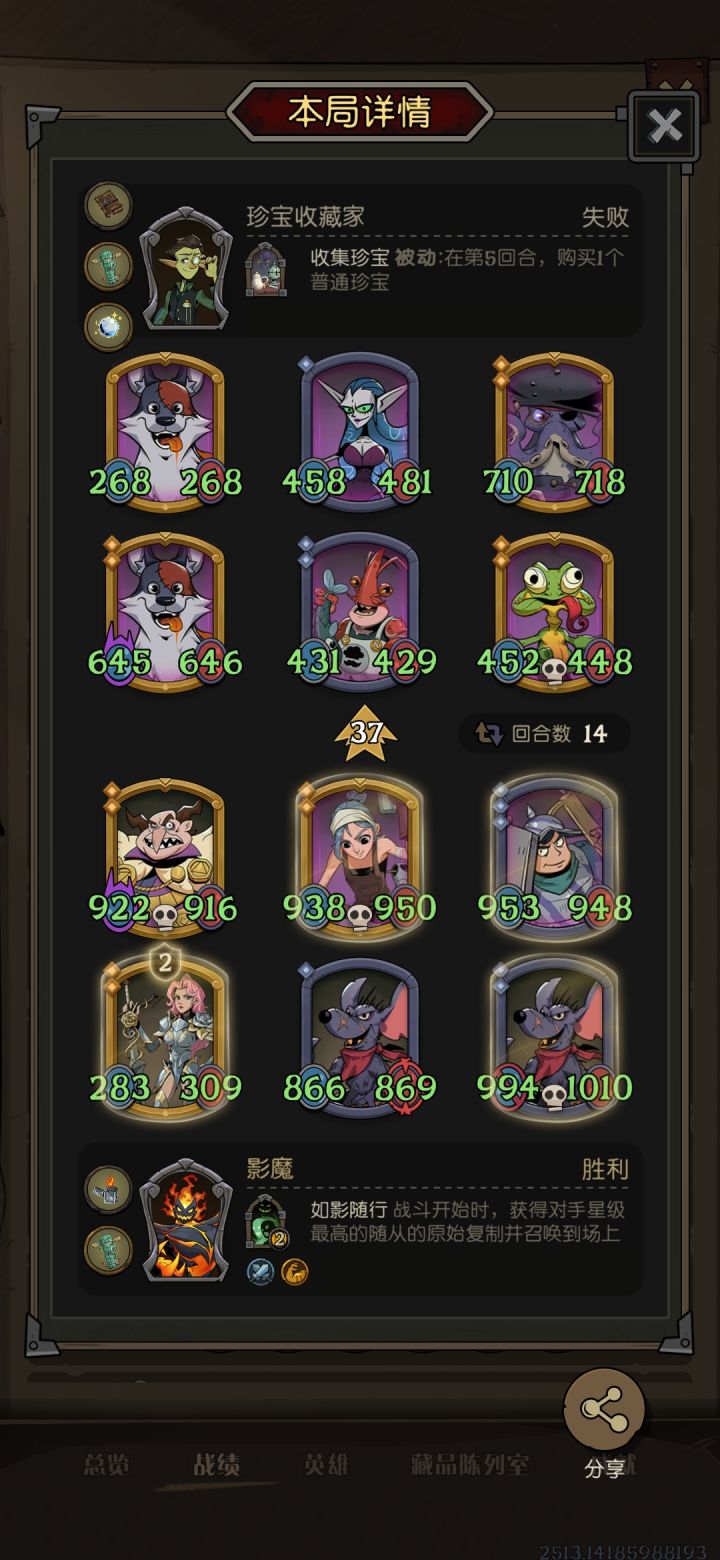Select the helmeted knight minion with 953/948

coord(555,857)
